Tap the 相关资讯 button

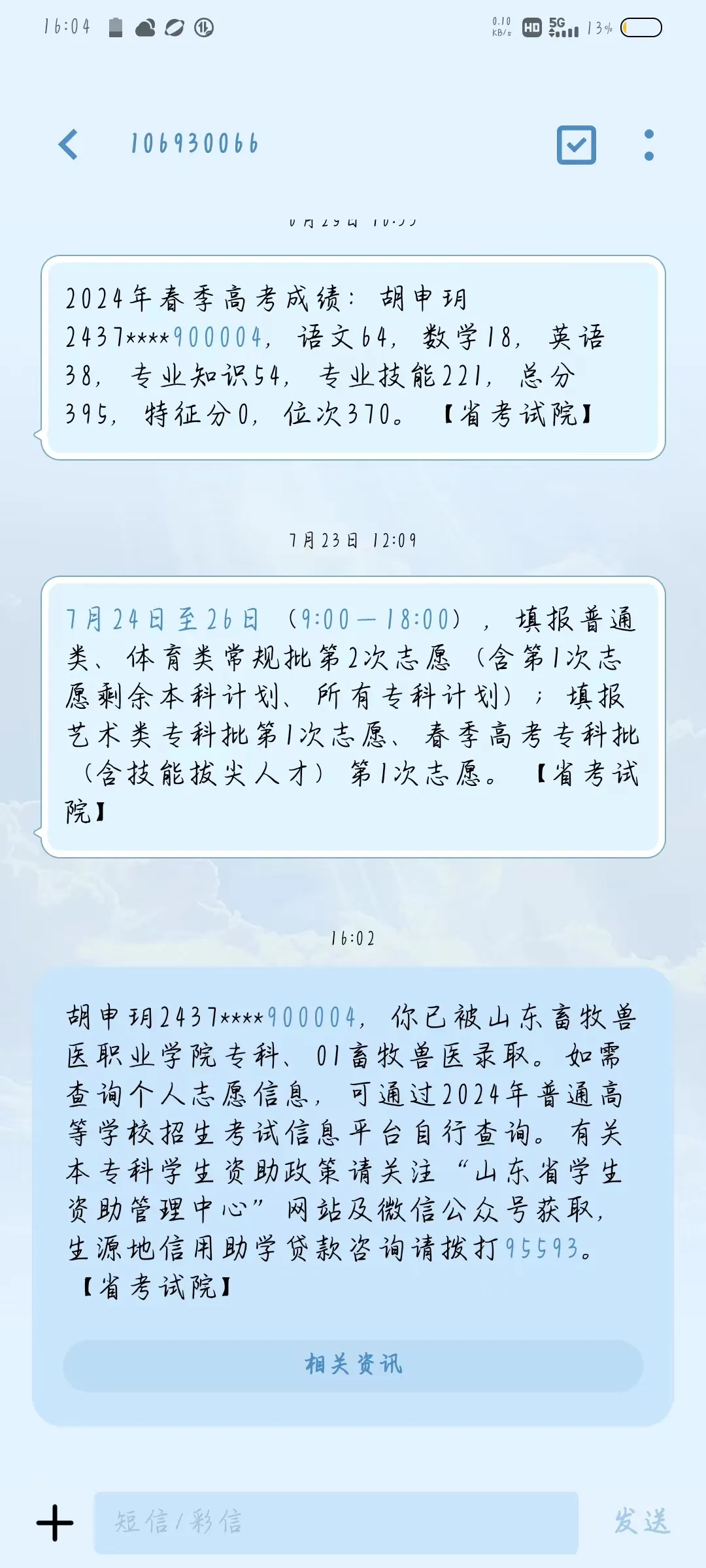353,1365
